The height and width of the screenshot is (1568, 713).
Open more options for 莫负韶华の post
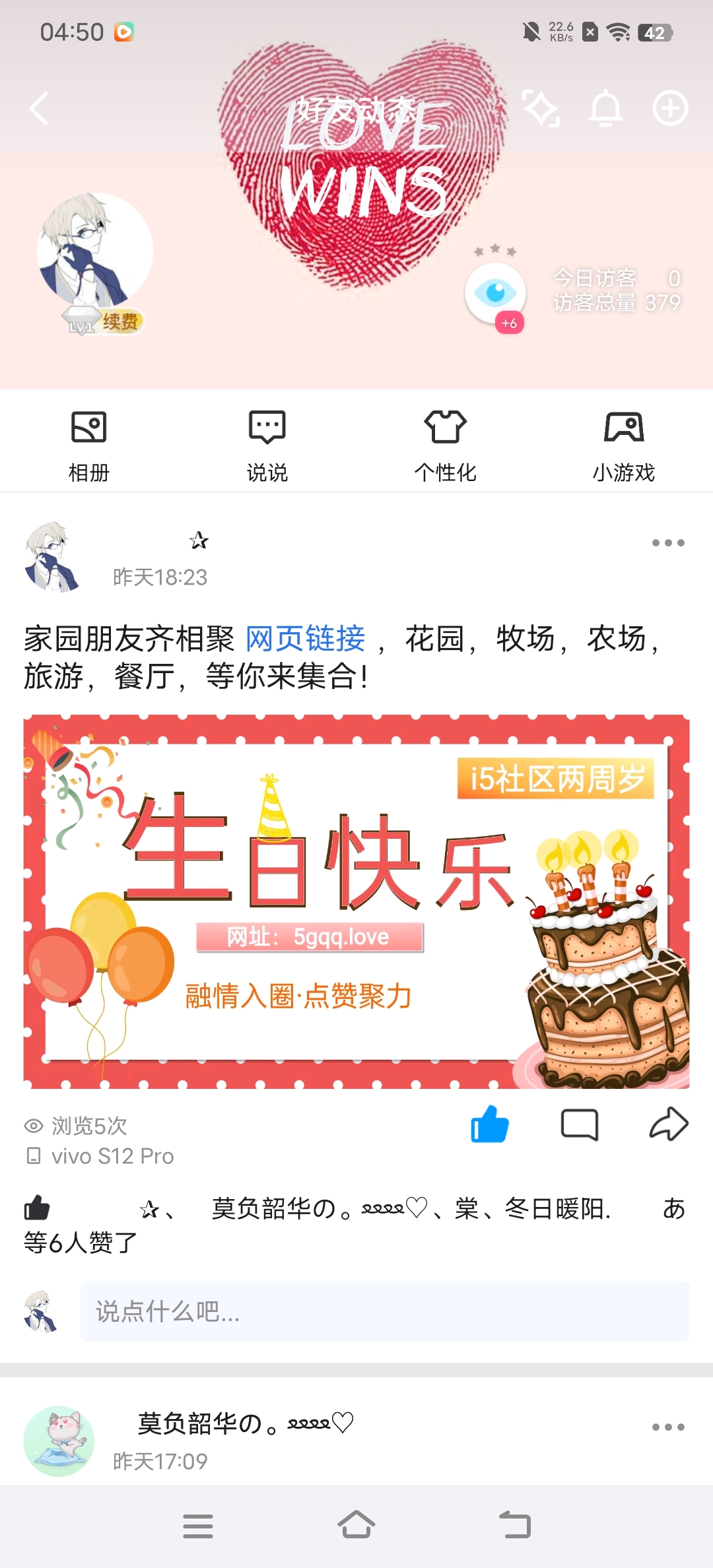click(x=668, y=1427)
